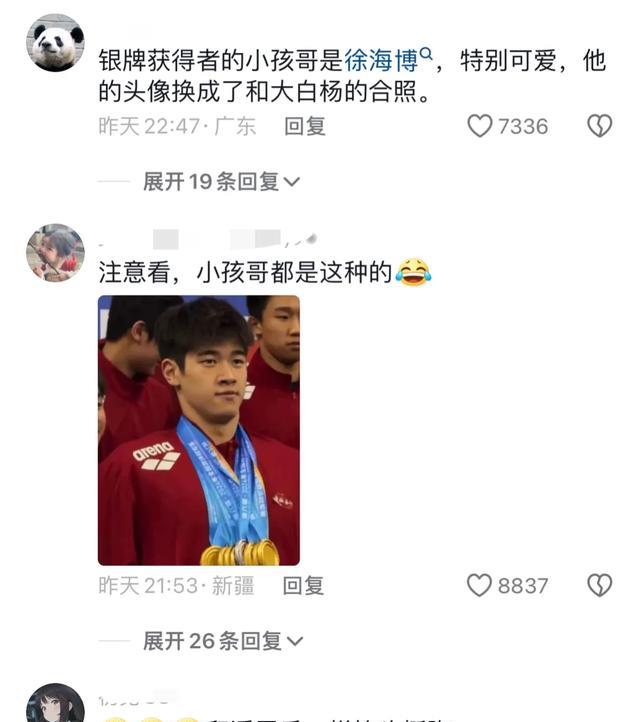
Task: Open the profile of the 注意看 commenter
Action: [55, 253]
